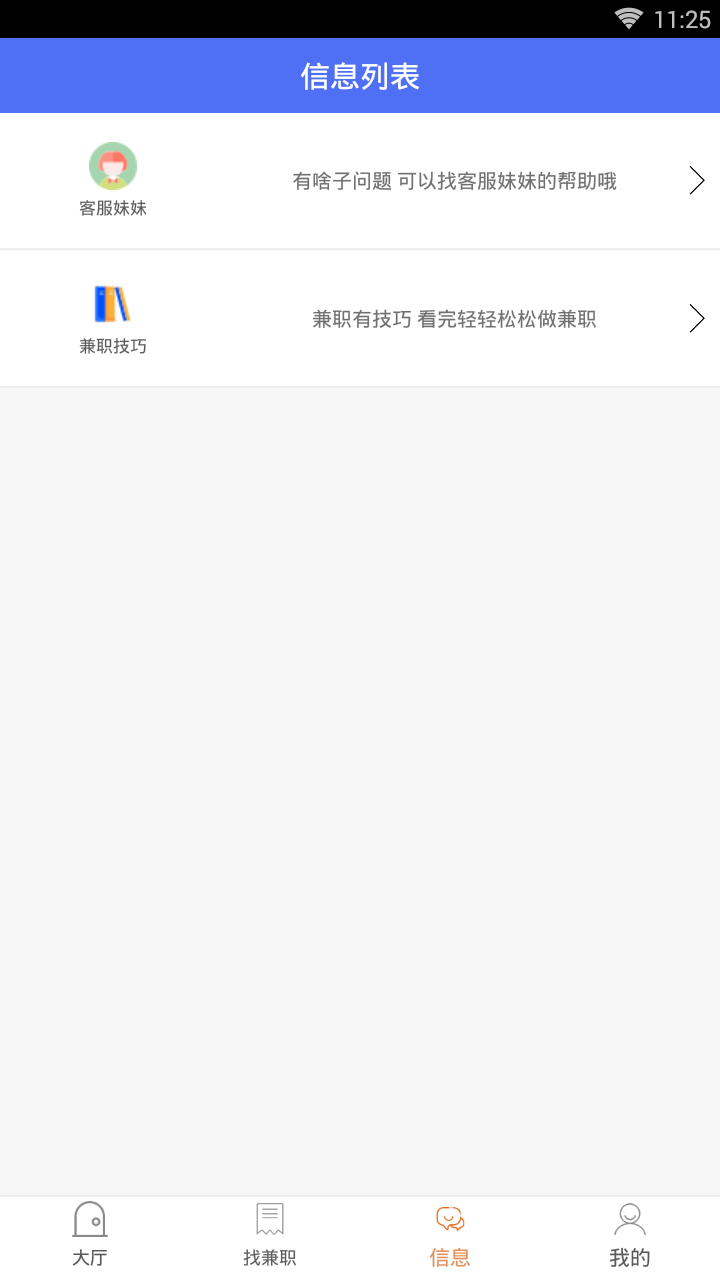Switch to the 大厅 tab
This screenshot has width=720, height=1280.
pos(90,1236)
